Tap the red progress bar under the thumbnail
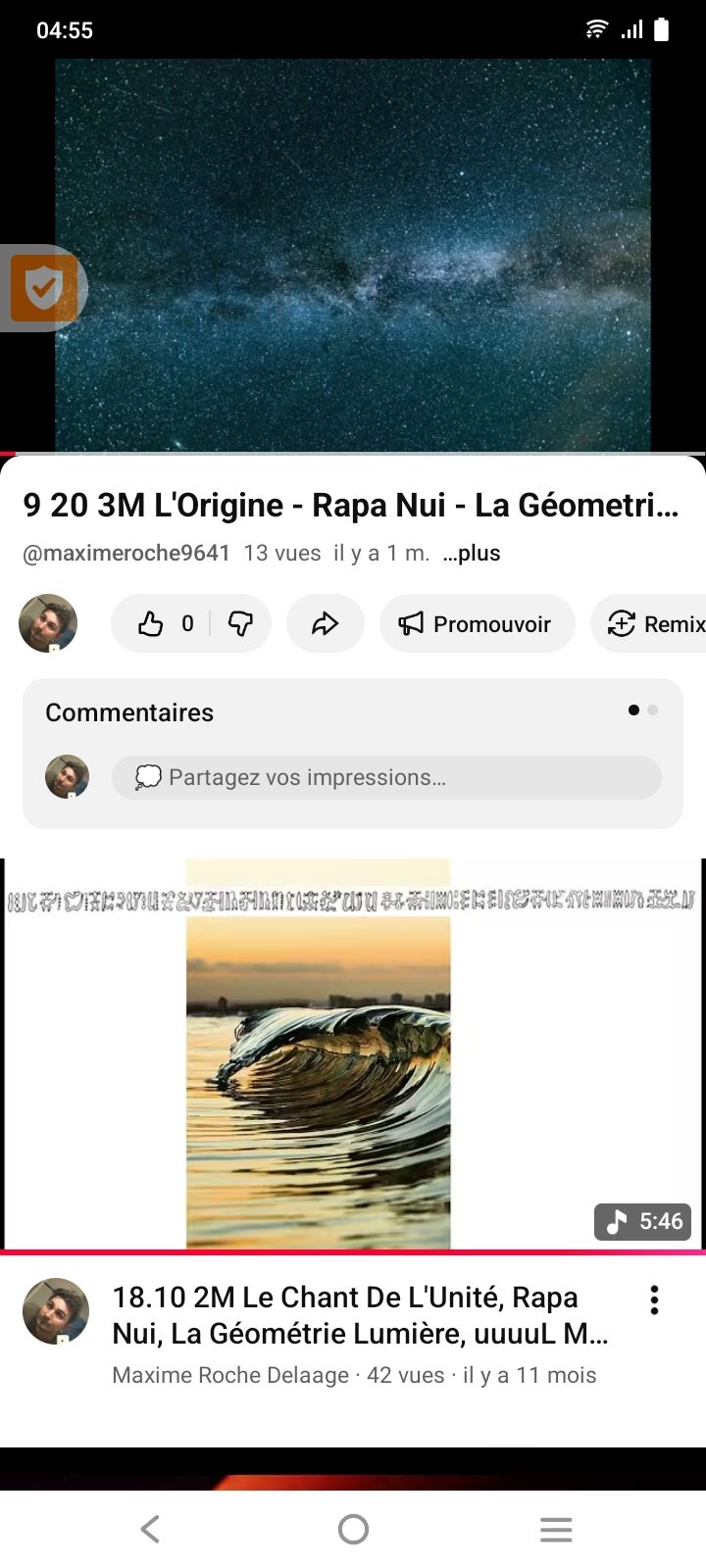 point(353,1251)
